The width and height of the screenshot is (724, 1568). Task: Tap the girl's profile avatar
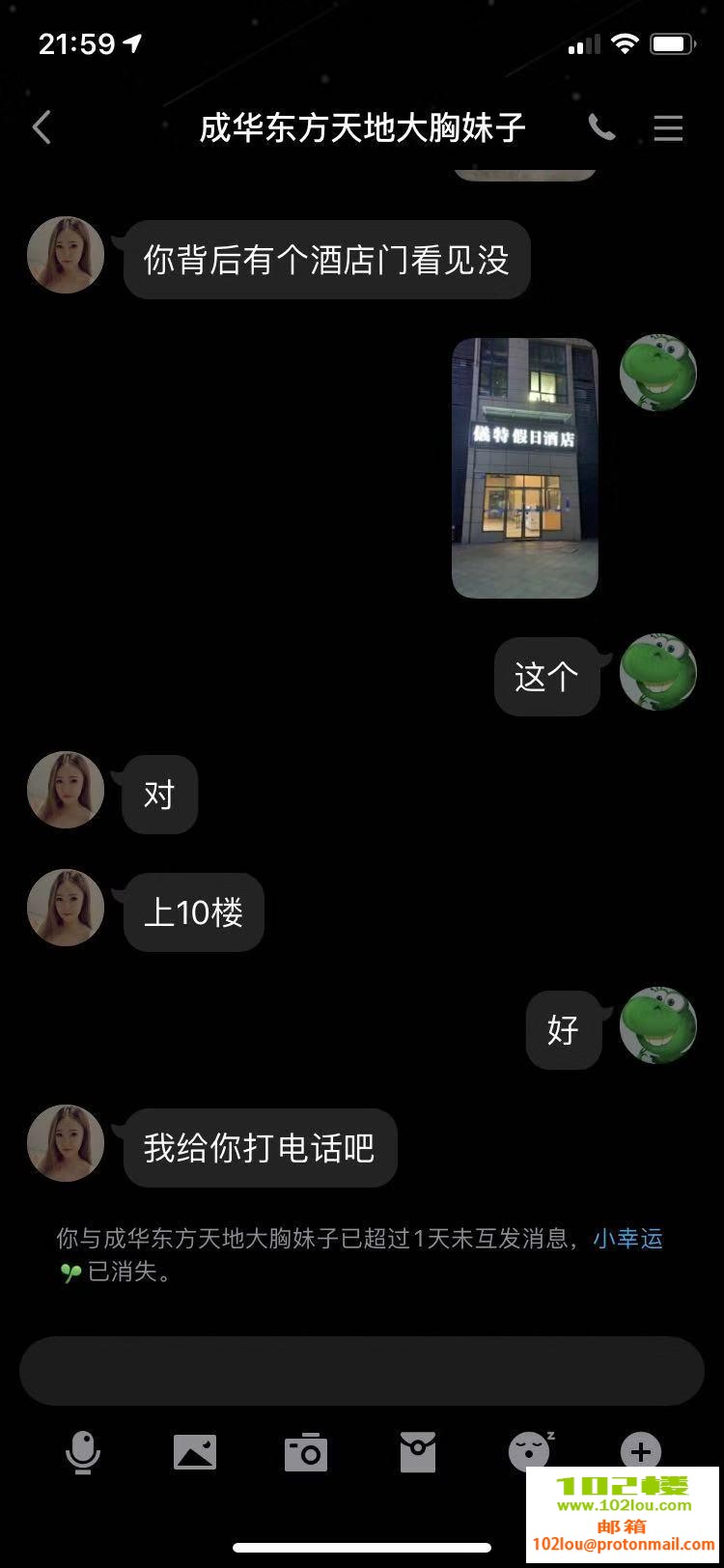coord(65,255)
